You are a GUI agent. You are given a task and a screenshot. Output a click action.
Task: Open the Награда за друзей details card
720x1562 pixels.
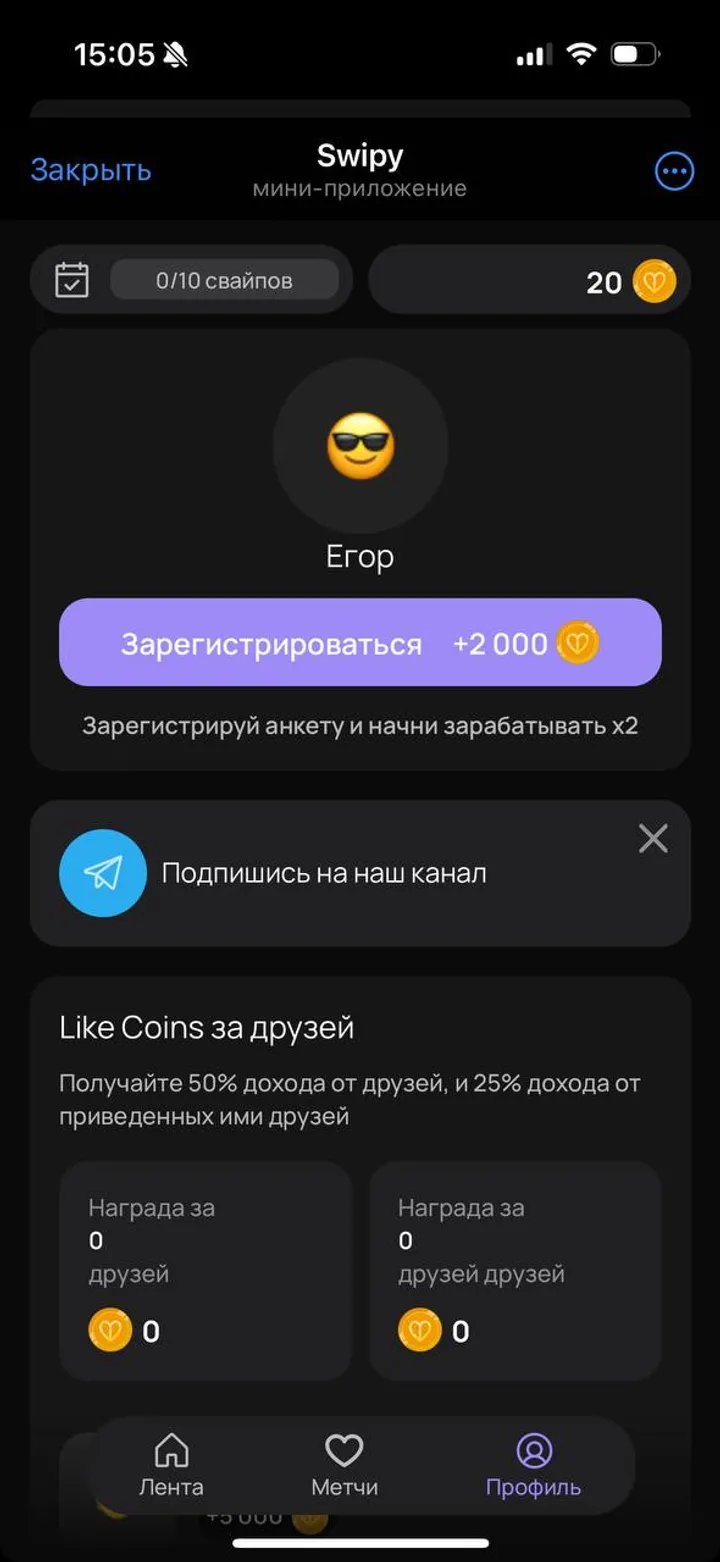[x=205, y=1270]
